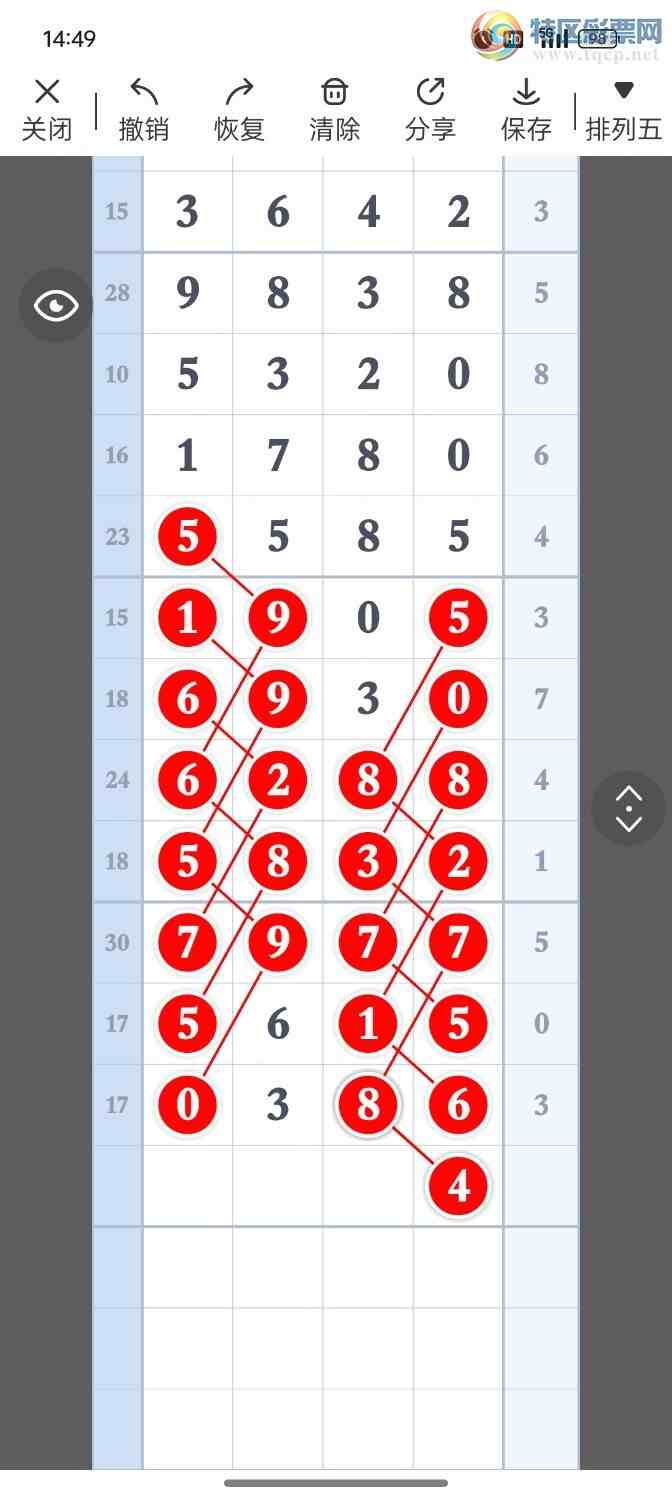Image resolution: width=672 pixels, height=1500 pixels.
Task: Redo the mark with 恢复
Action: point(239,110)
